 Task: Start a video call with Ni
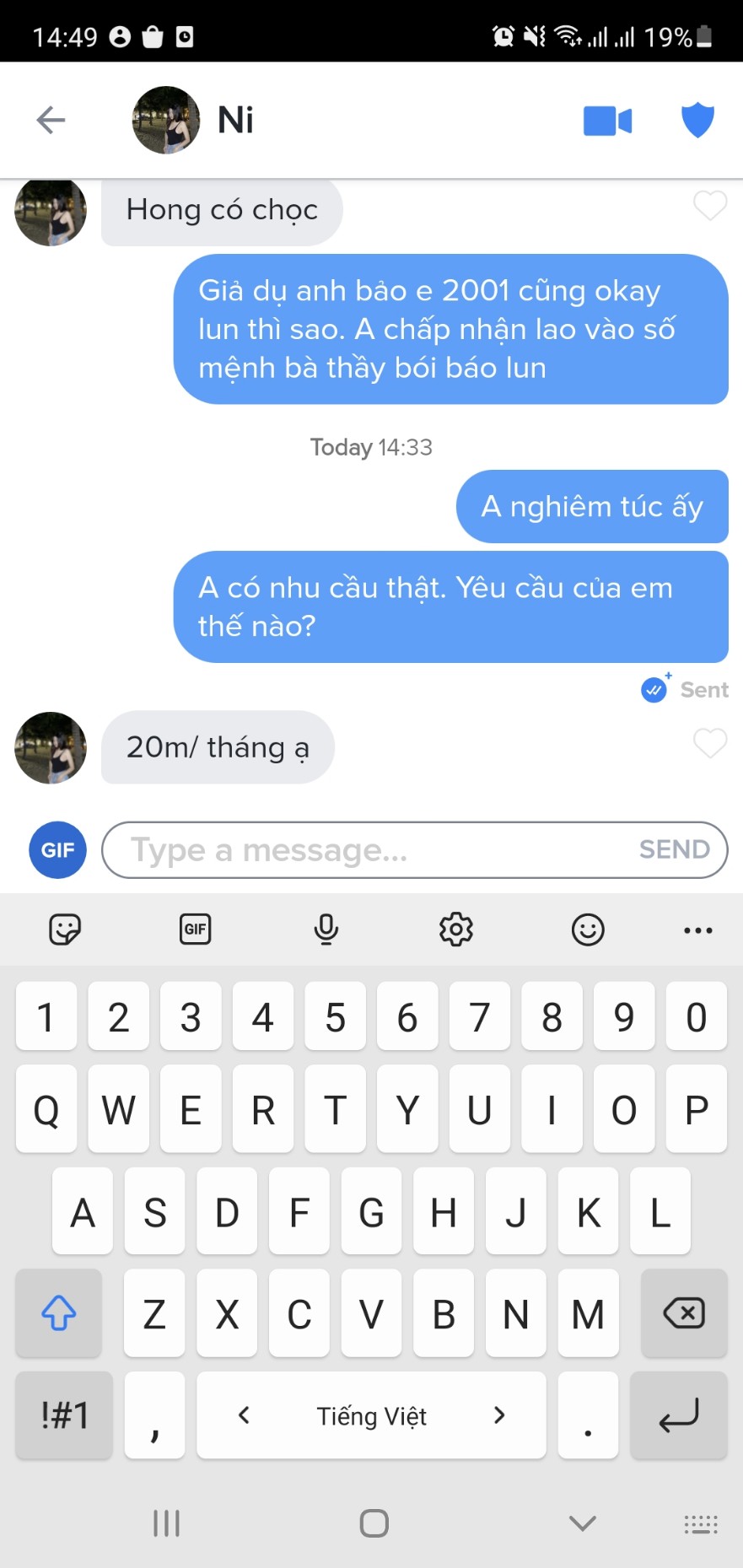(607, 121)
